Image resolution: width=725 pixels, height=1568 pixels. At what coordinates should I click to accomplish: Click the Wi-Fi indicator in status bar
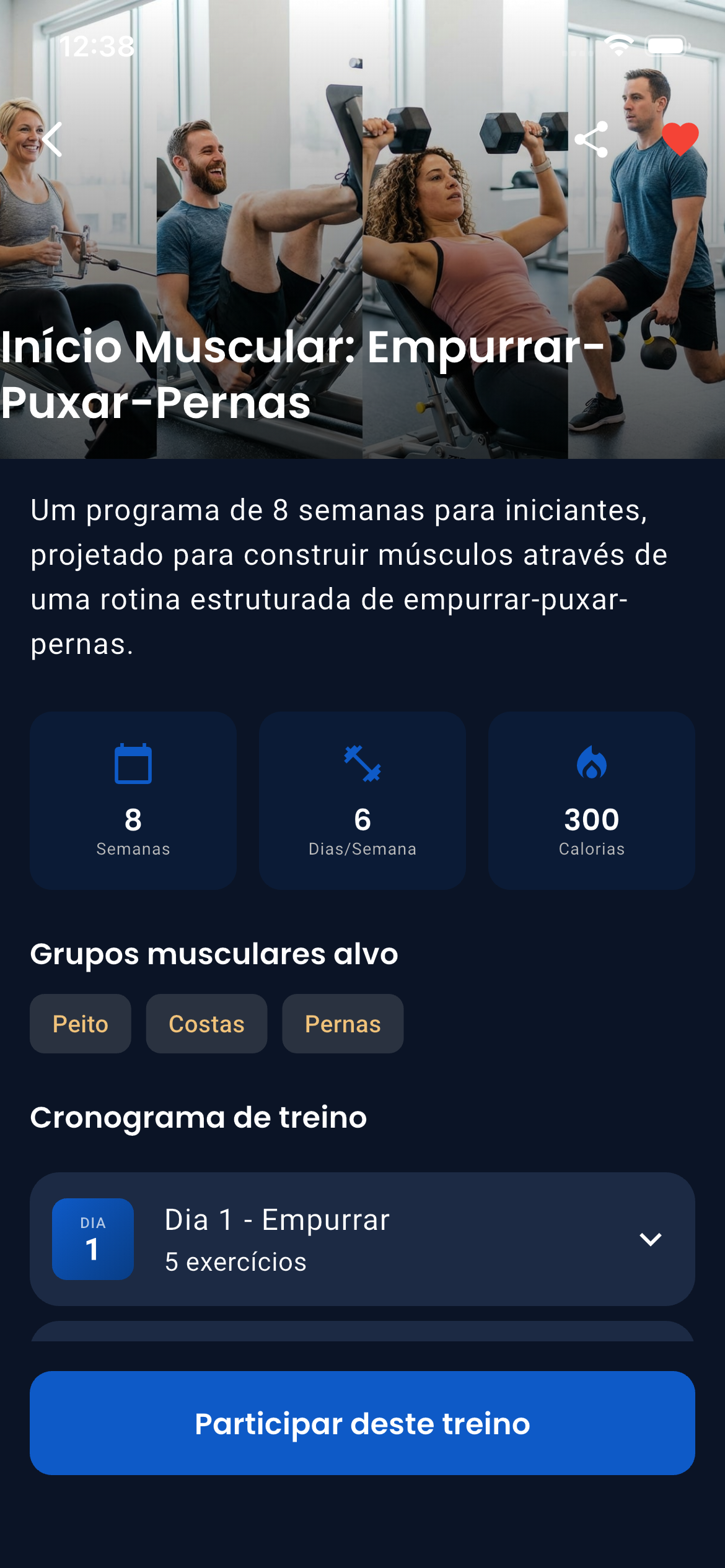(618, 44)
